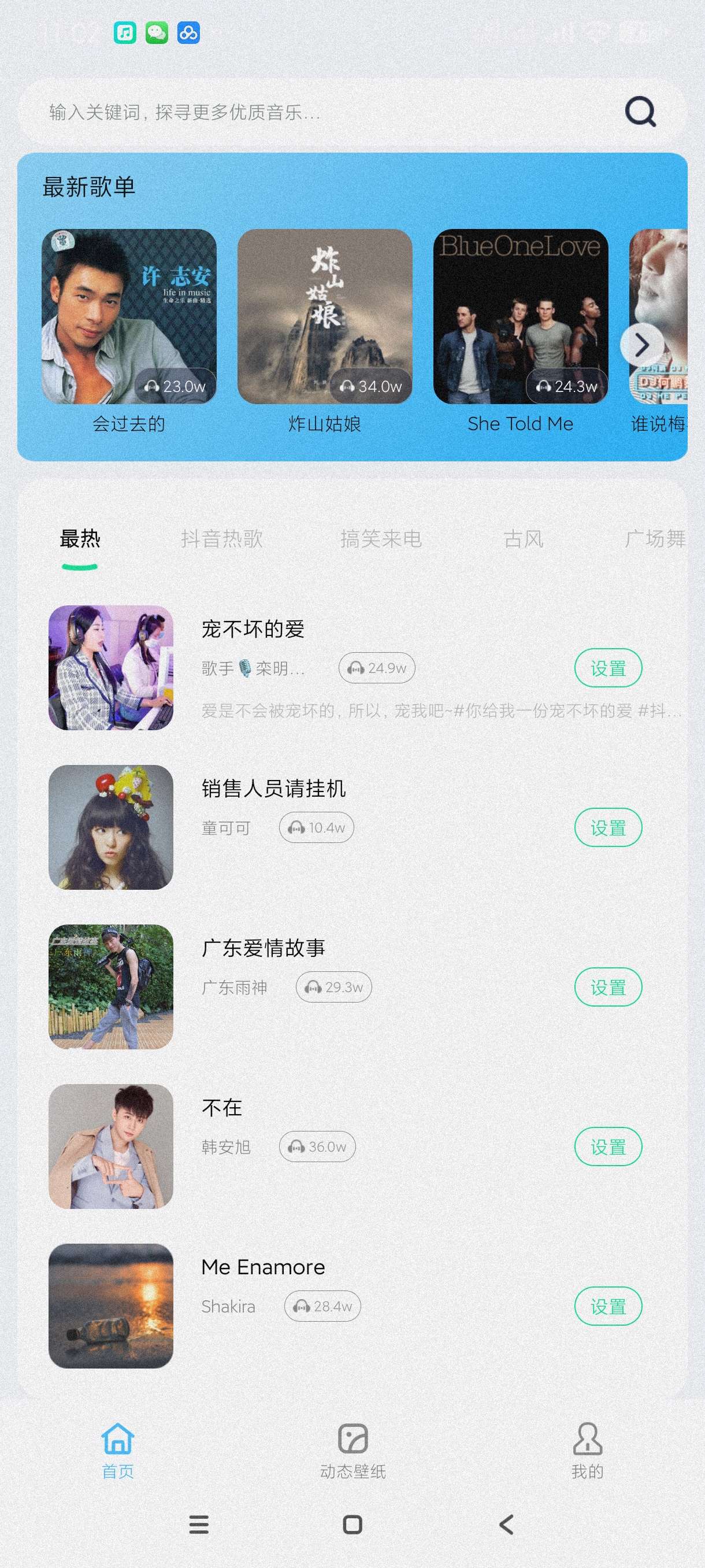Focus the keyword search field
705x1568 pixels.
pos(304,112)
